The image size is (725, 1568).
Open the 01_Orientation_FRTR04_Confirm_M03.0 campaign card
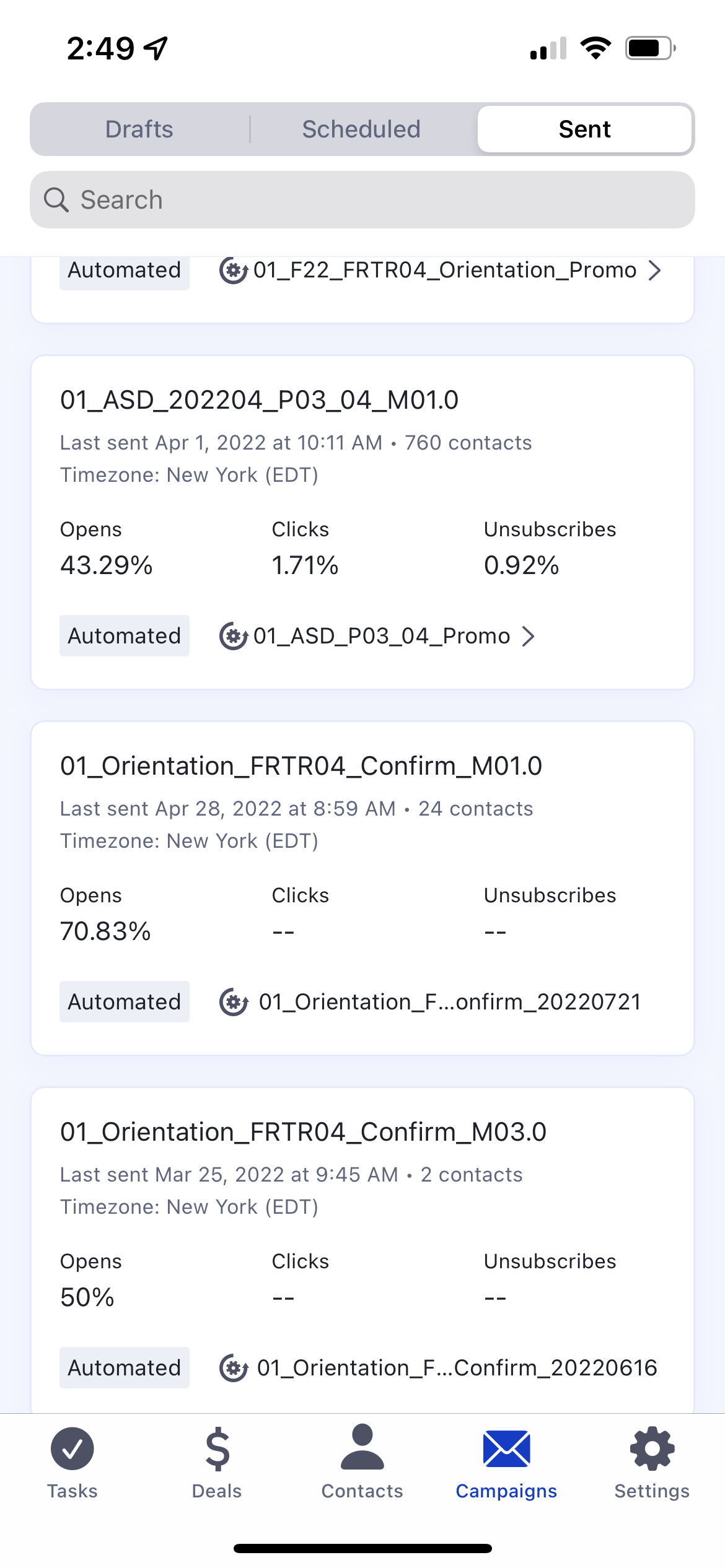point(362,1251)
